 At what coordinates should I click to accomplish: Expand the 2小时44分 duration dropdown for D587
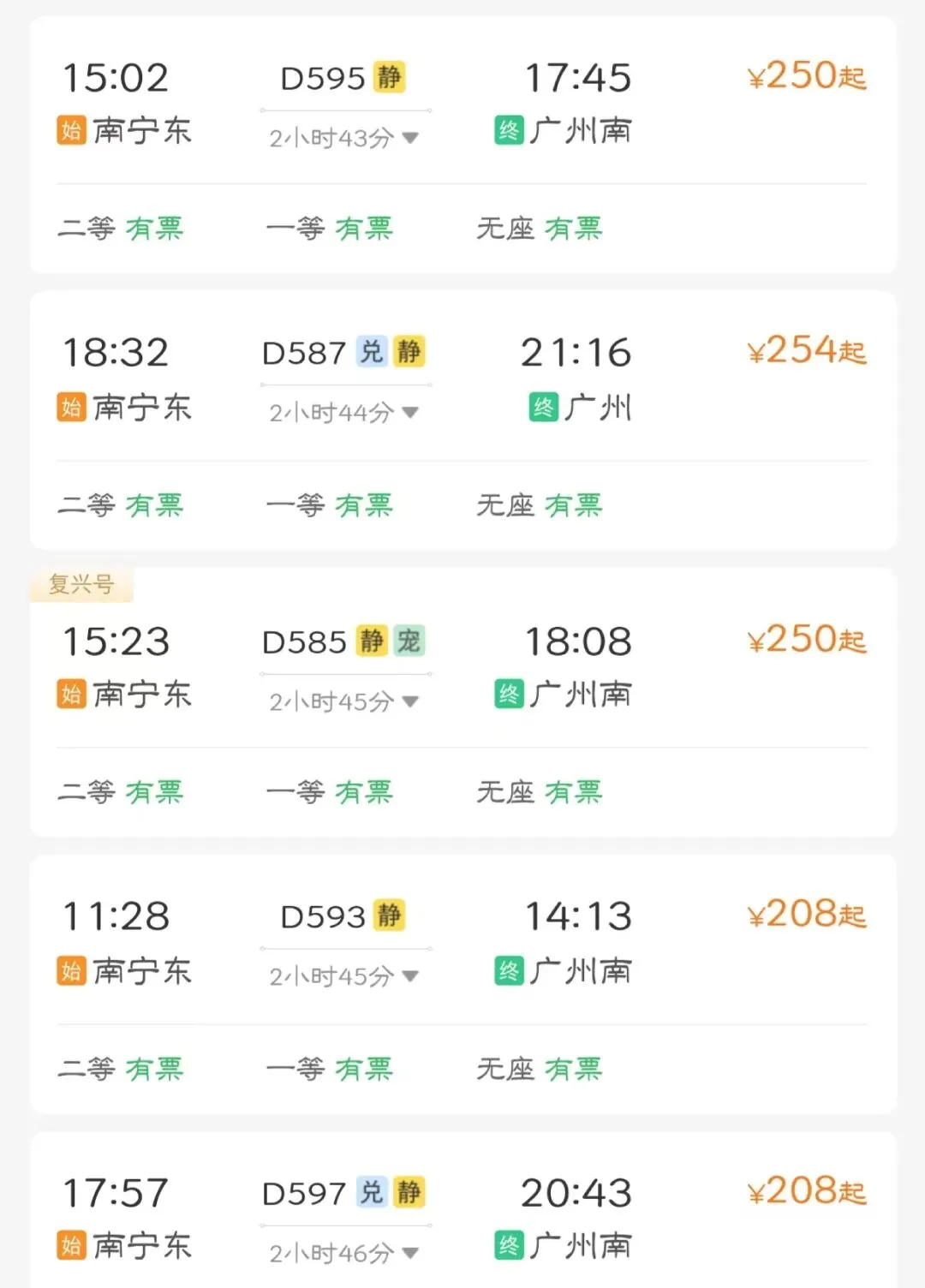[x=343, y=413]
